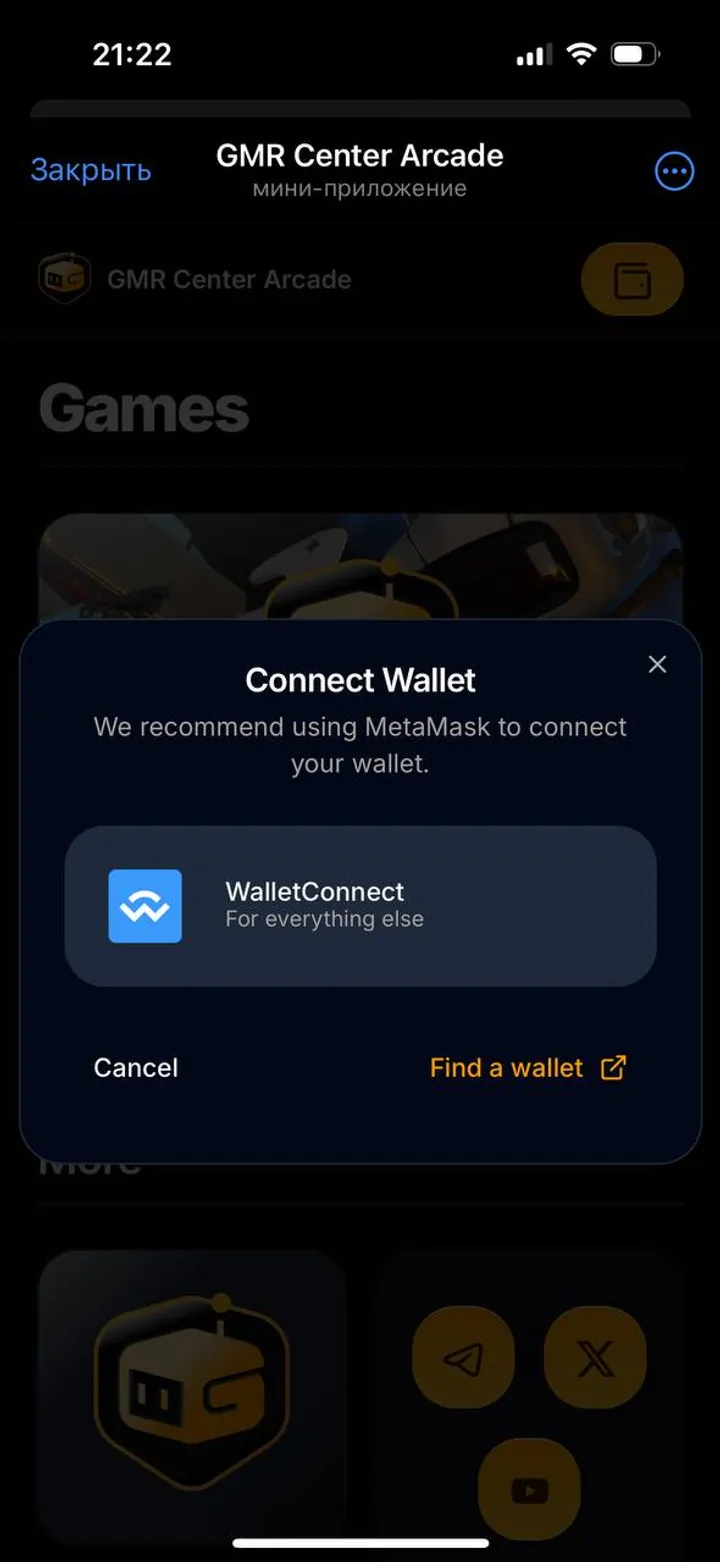
Task: Tap Cancel in the wallet dialog
Action: pos(136,1067)
